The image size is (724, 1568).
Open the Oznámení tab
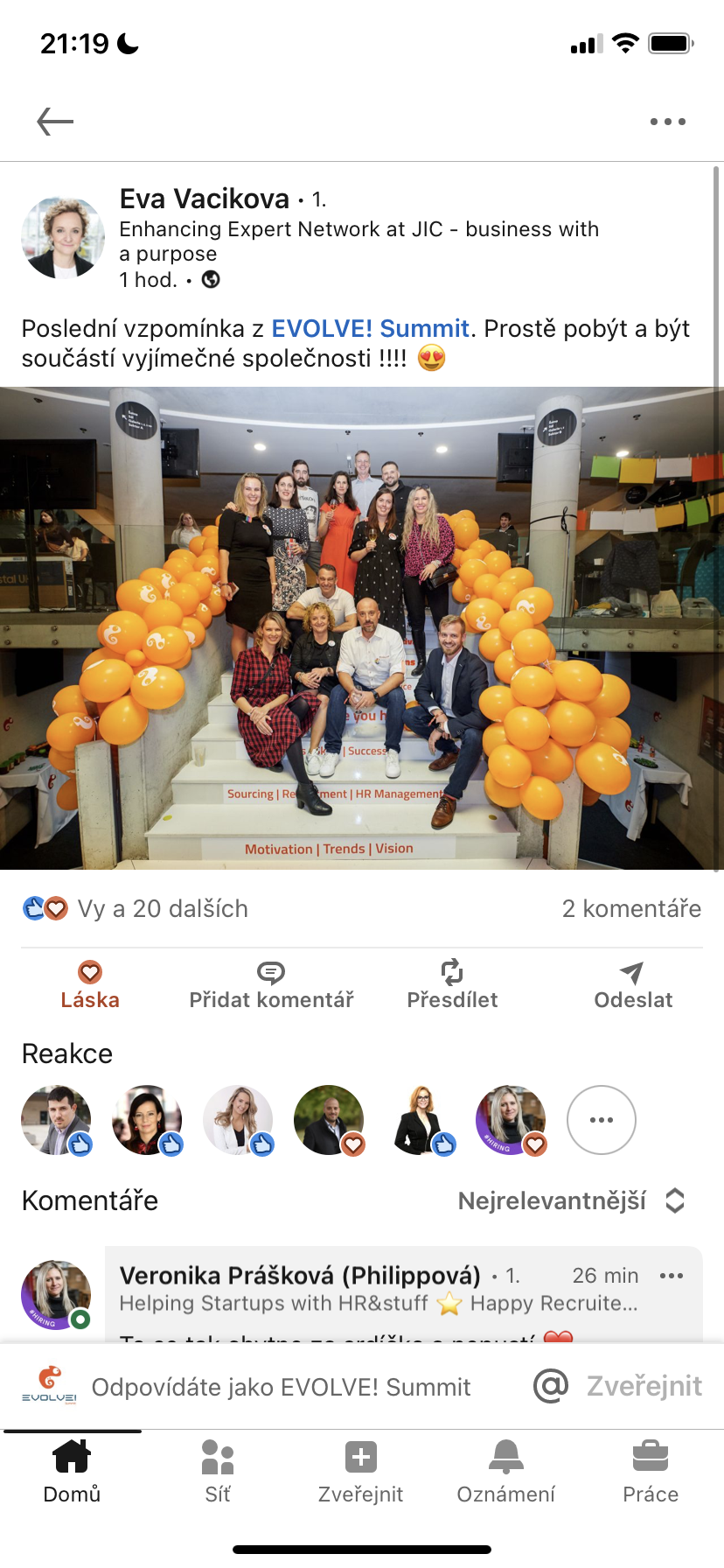click(506, 1471)
